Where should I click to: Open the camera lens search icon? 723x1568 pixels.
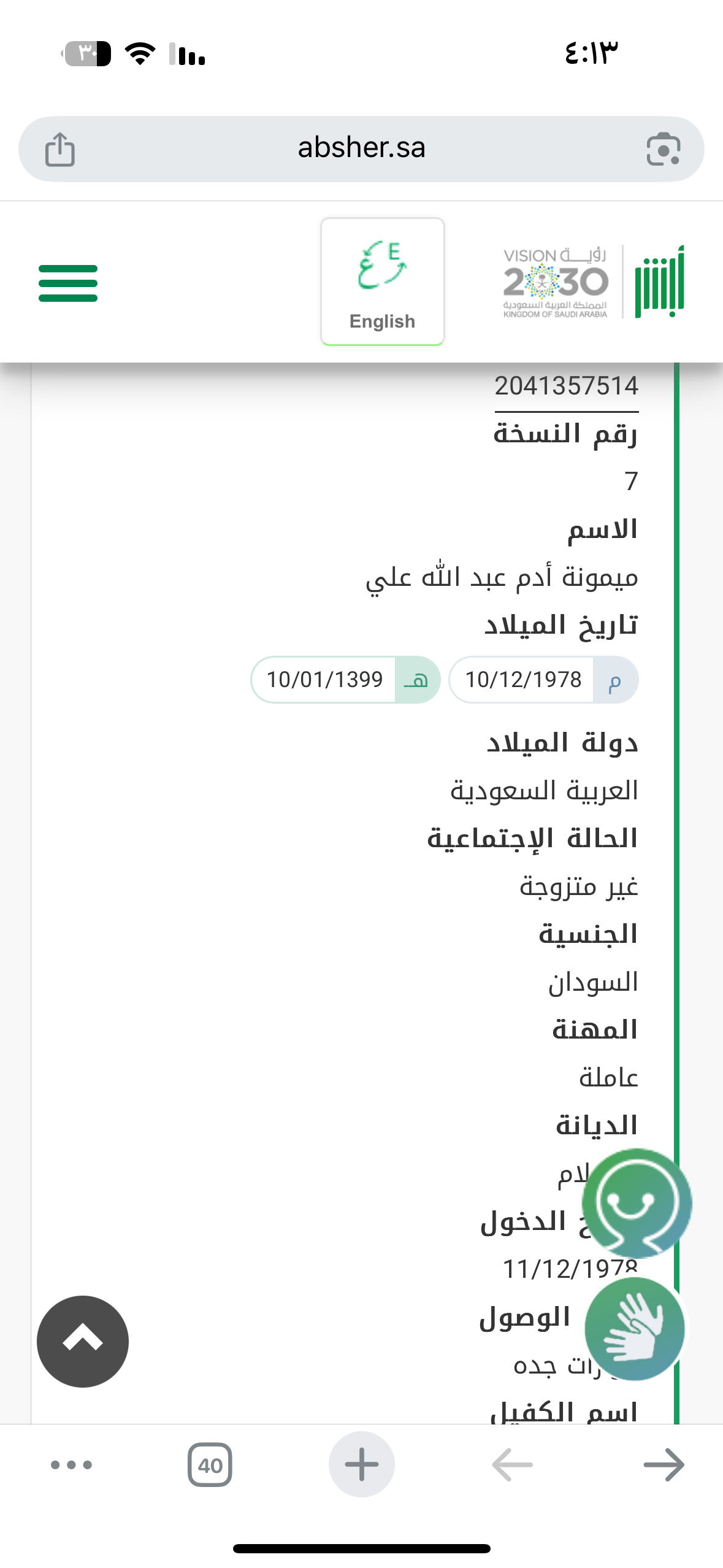tap(663, 149)
